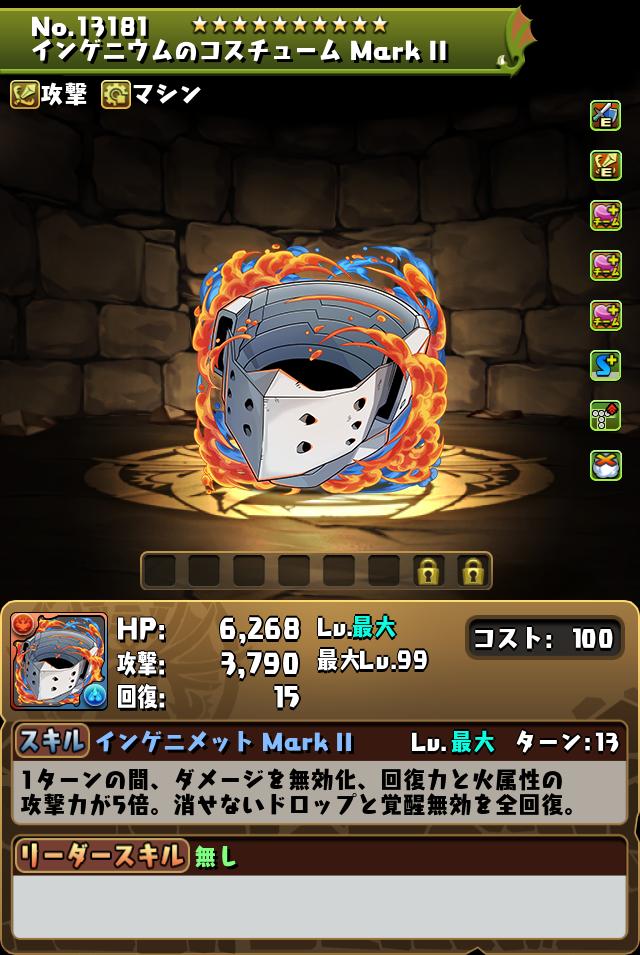
Task: Tap the skill boost plus awakening icon
Action: pyautogui.click(x=605, y=365)
